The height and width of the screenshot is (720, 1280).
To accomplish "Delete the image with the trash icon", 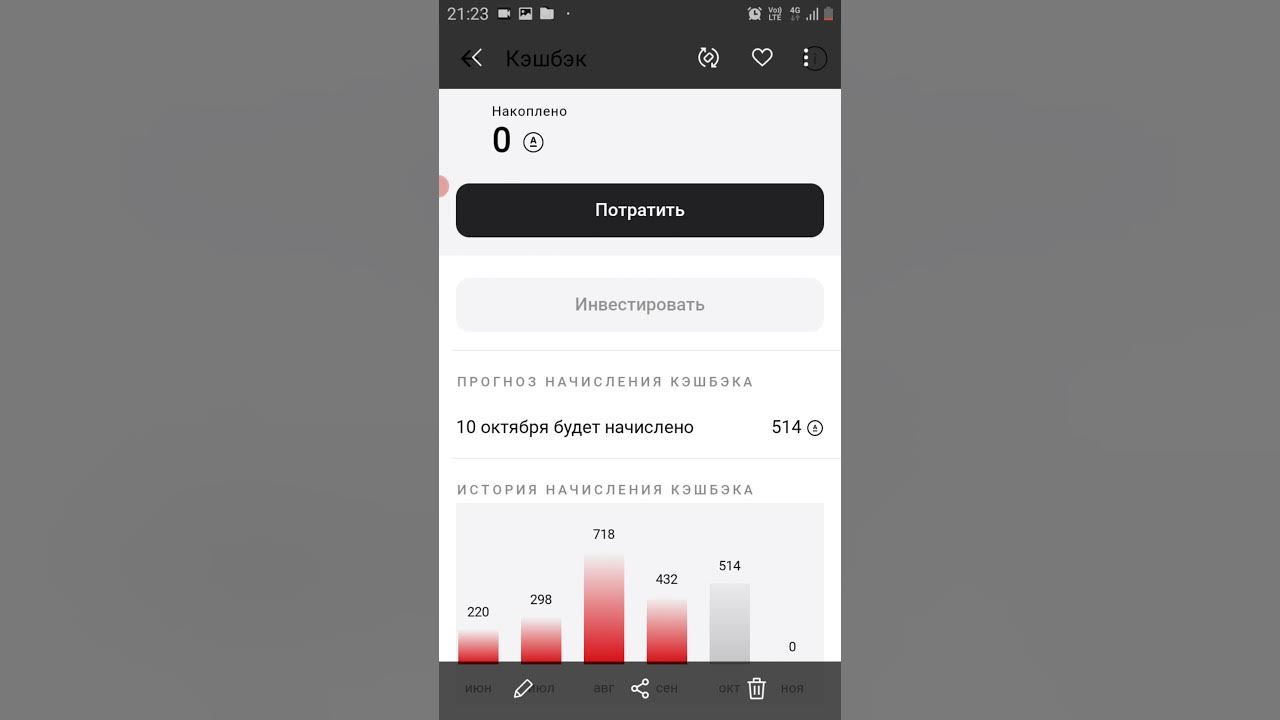I will (x=757, y=689).
